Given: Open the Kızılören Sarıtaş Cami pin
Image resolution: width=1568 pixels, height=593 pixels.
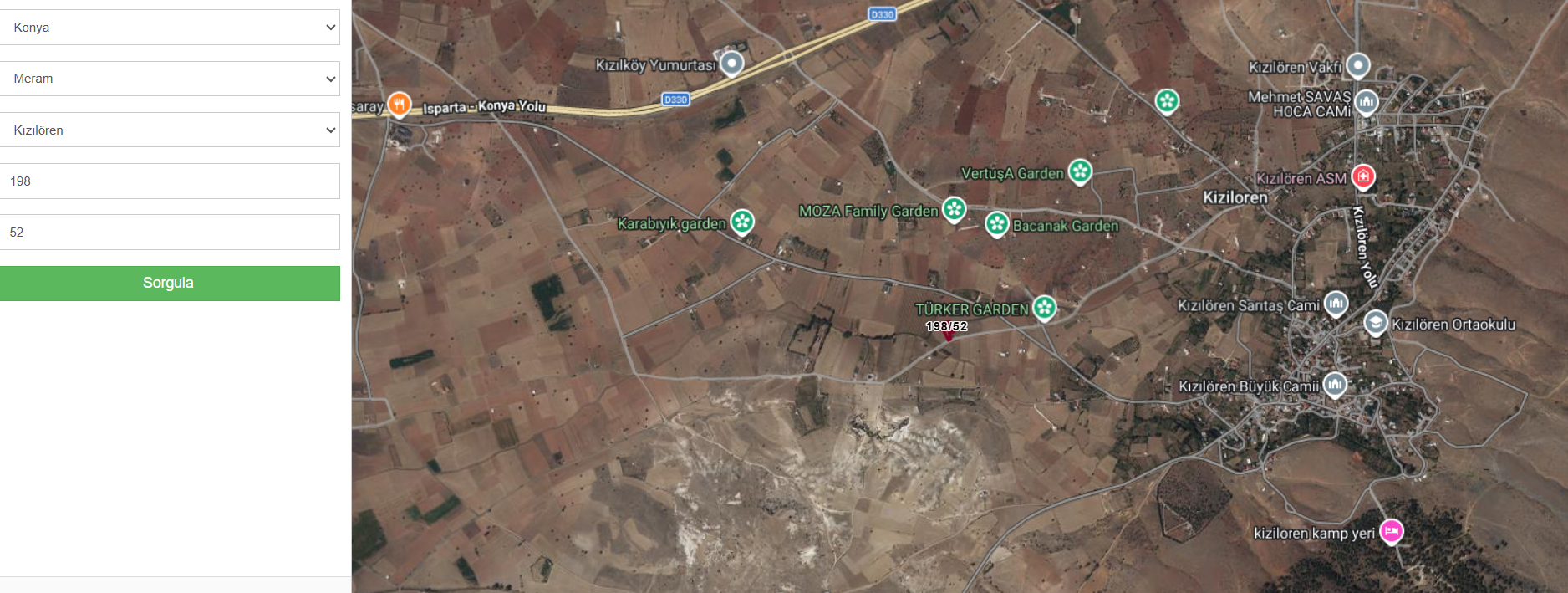Looking at the screenshot, I should (x=1336, y=303).
